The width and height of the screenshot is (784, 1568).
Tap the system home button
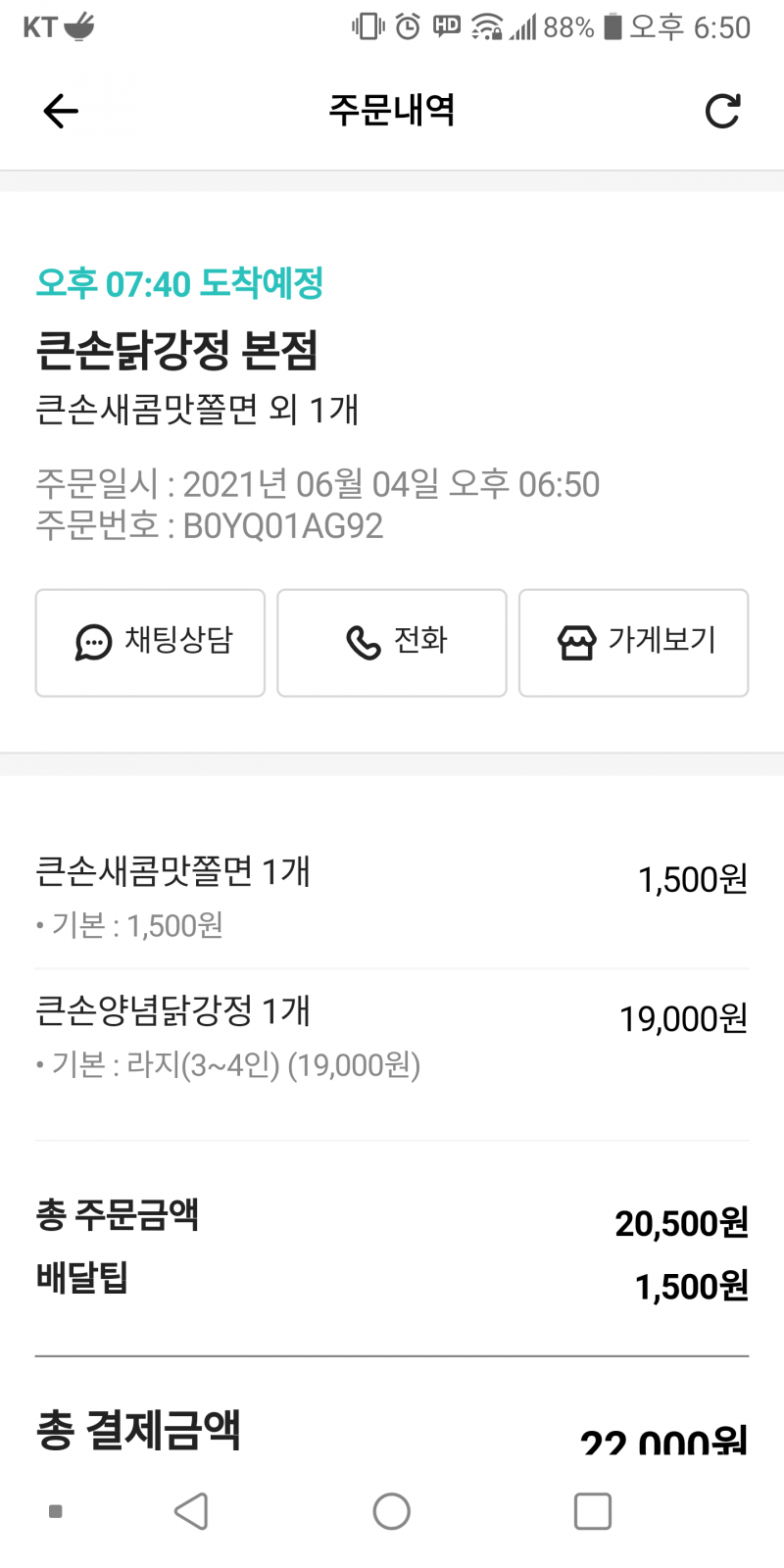[392, 1511]
